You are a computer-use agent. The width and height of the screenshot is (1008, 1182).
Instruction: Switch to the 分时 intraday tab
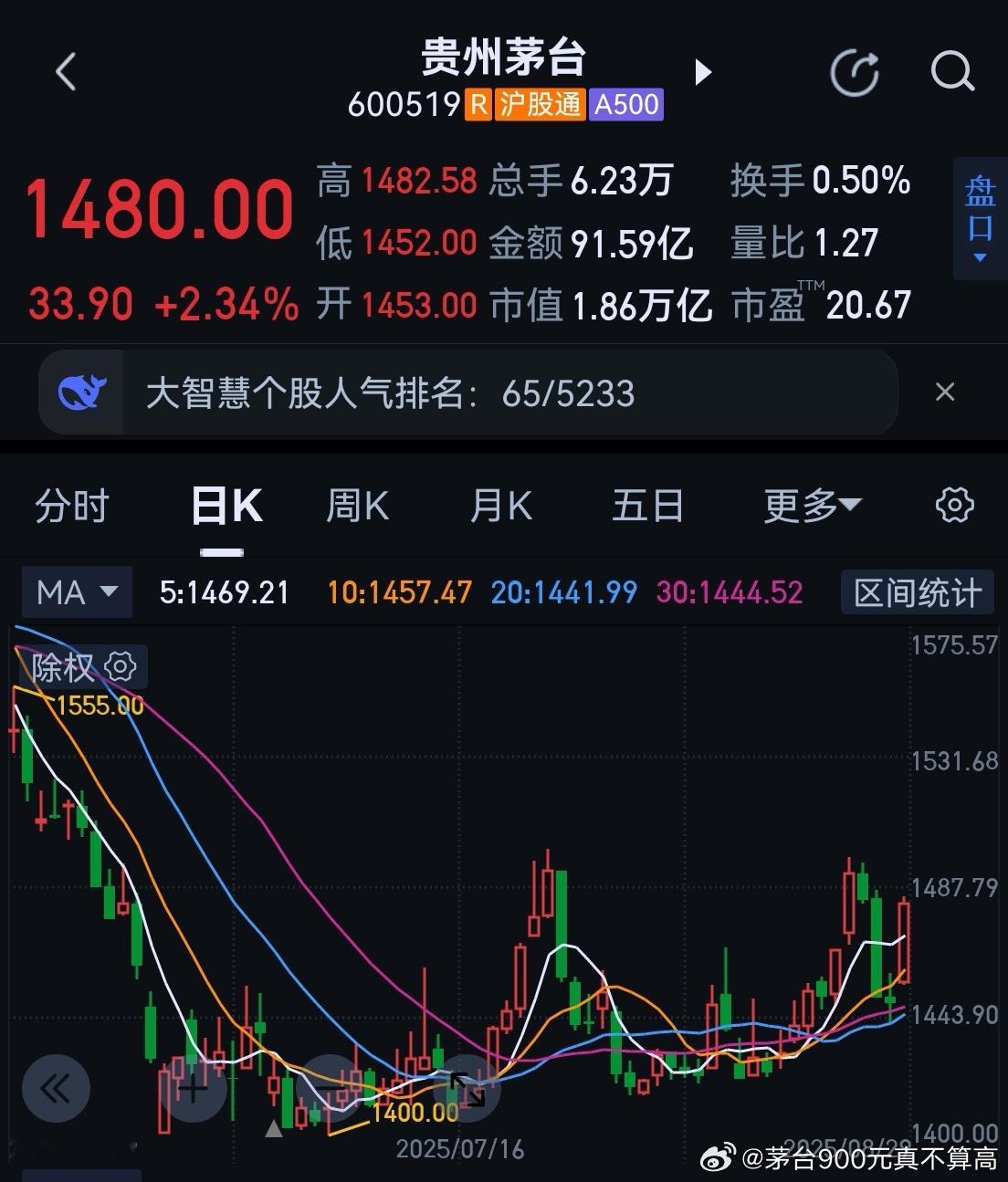point(72,505)
